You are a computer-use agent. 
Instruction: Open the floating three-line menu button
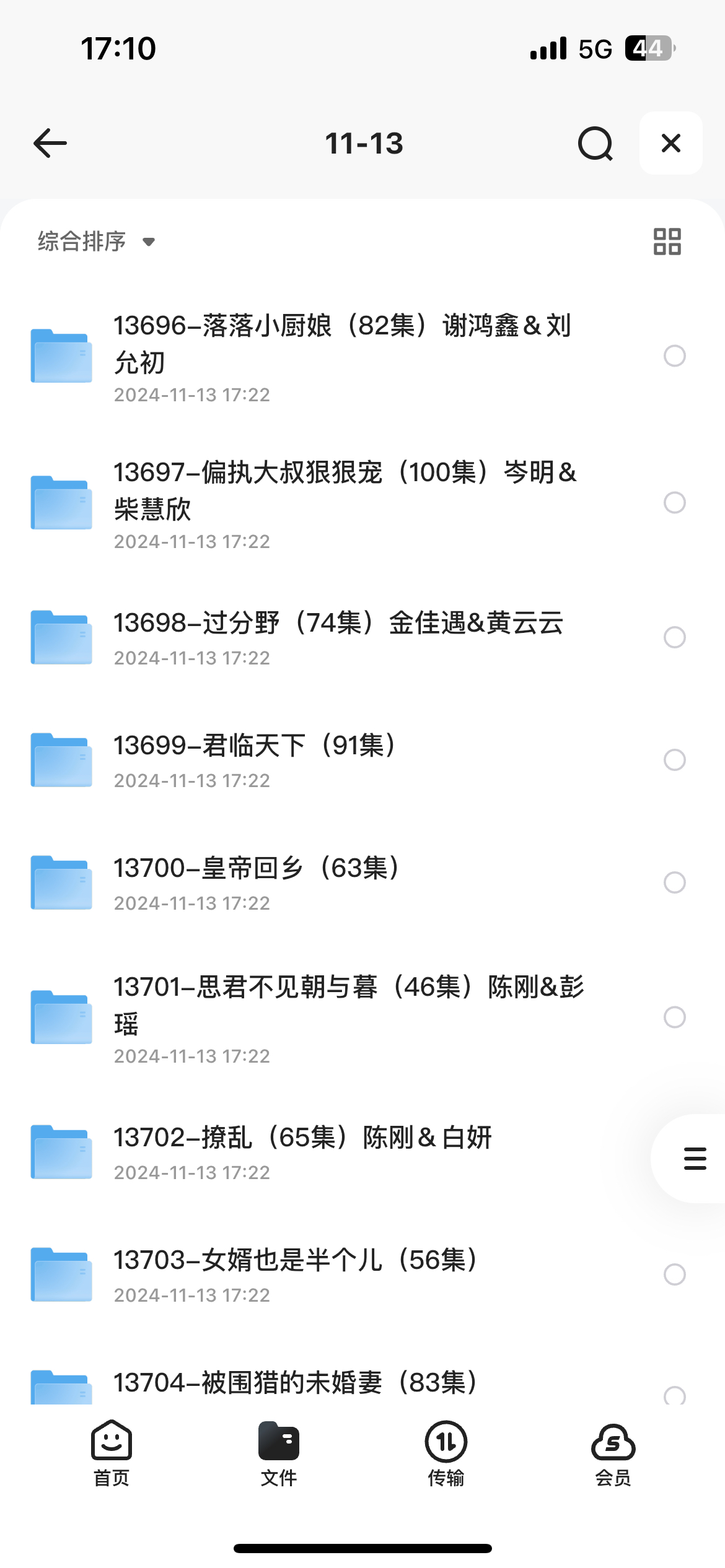tap(695, 1159)
